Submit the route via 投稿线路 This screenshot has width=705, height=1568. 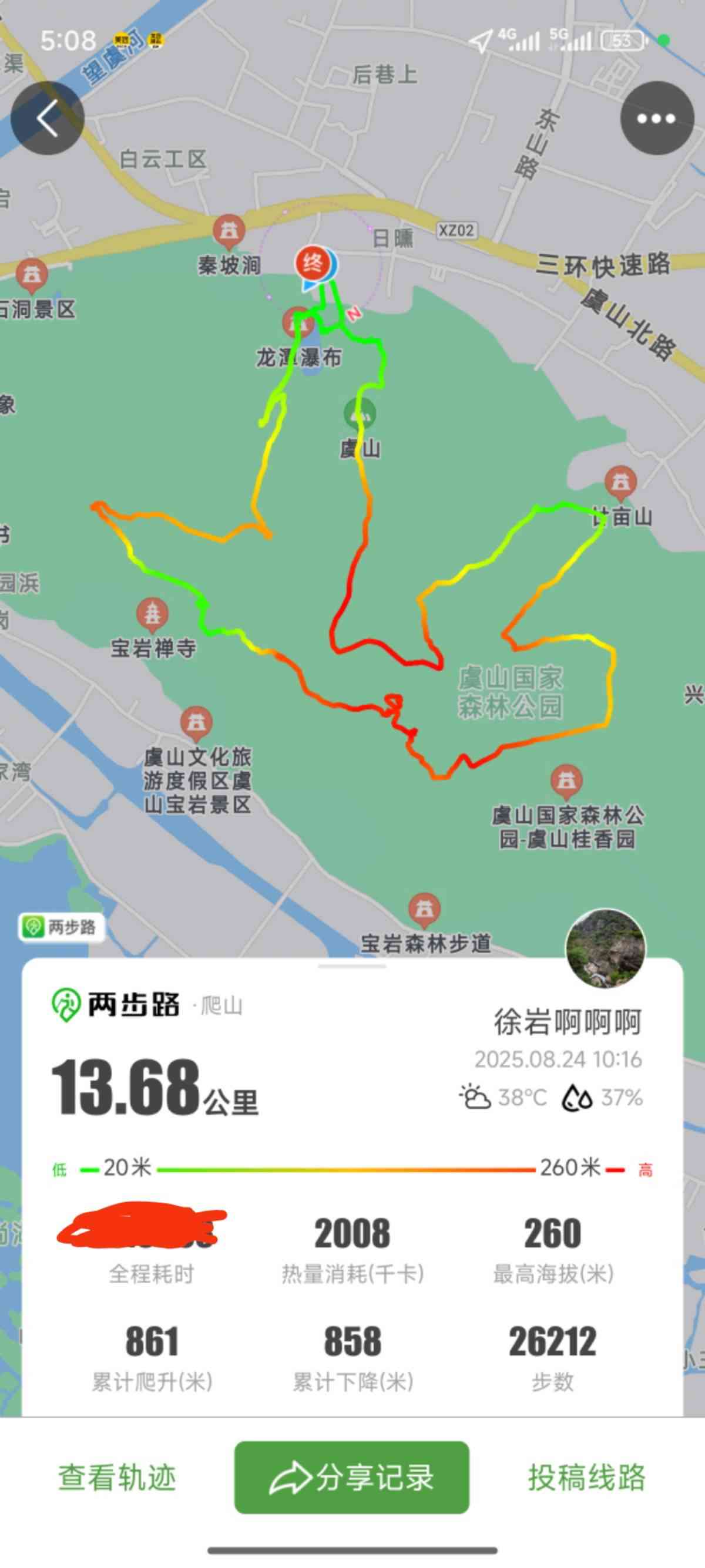586,1478
